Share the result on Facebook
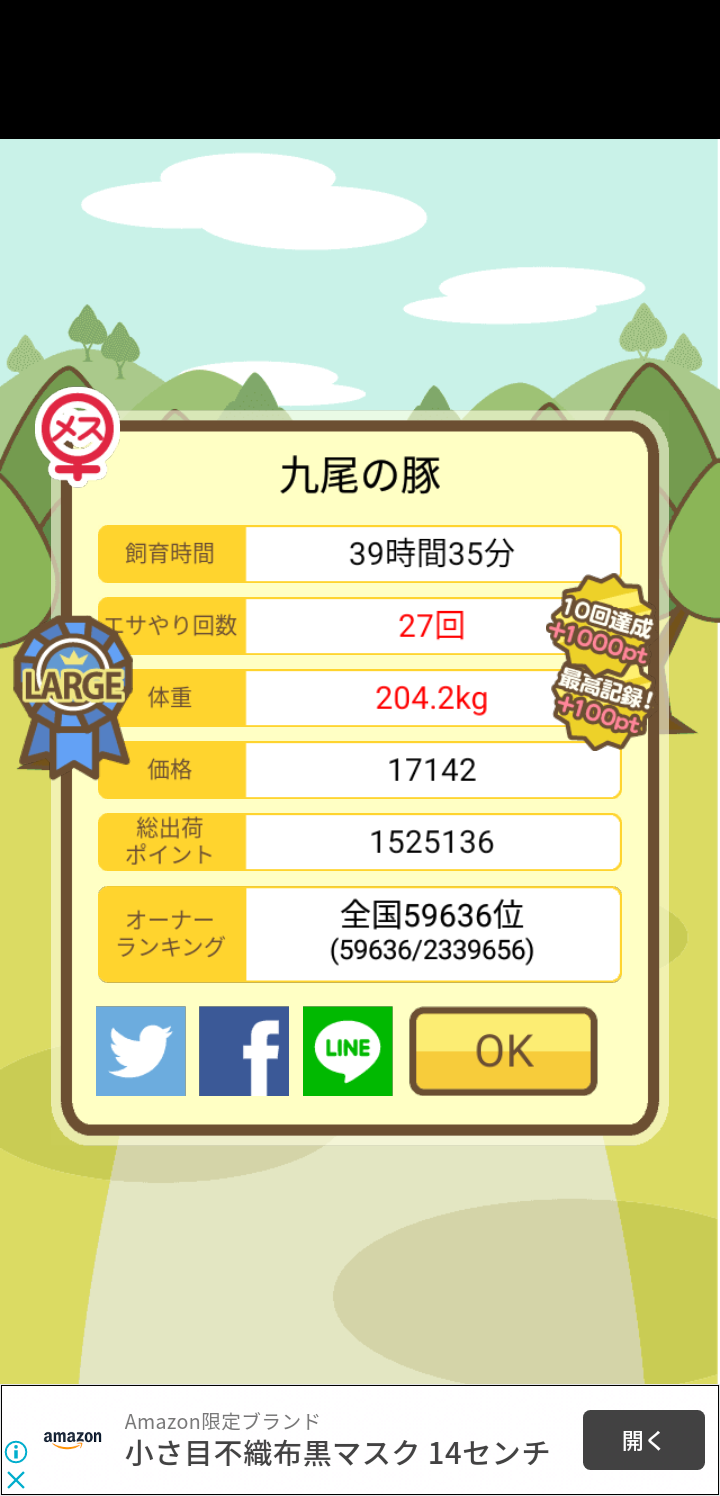The height and width of the screenshot is (1496, 720). (x=244, y=1051)
